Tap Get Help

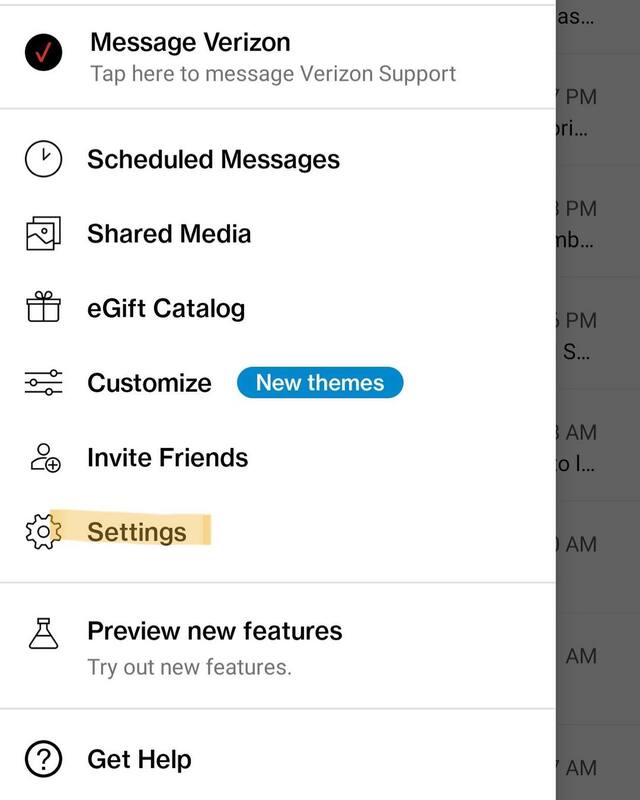coord(139,760)
